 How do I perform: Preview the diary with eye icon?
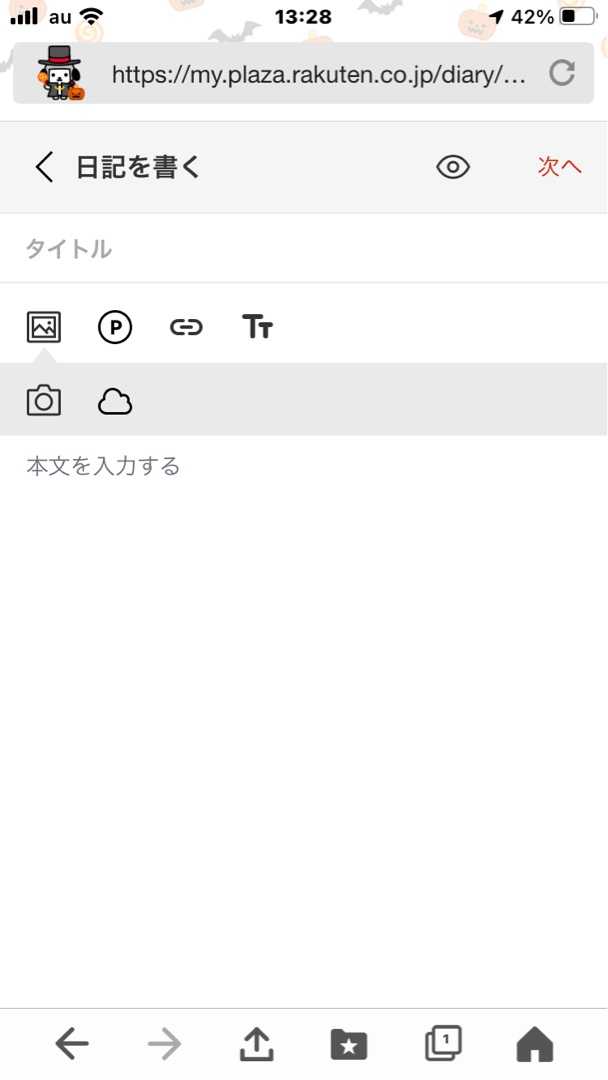point(453,167)
